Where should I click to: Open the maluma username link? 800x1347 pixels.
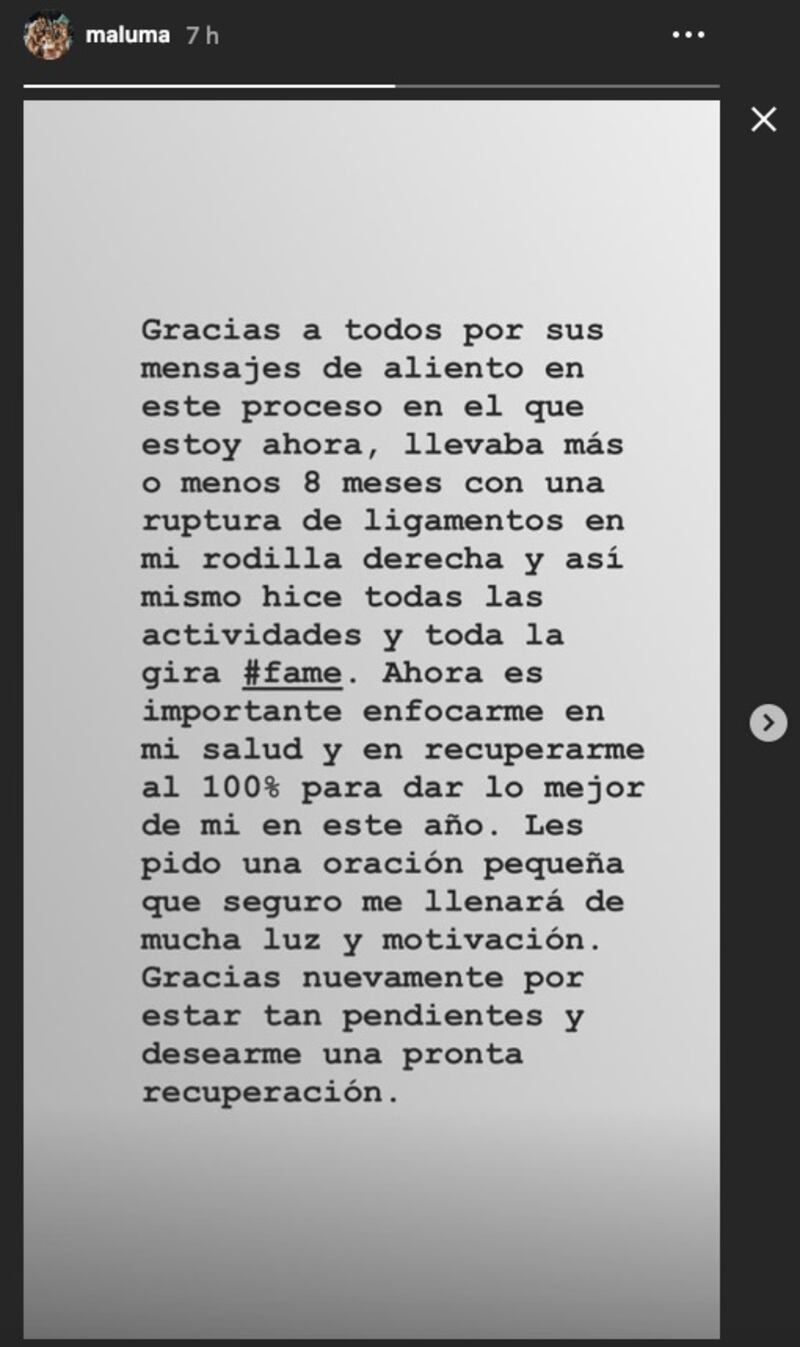pyautogui.click(x=127, y=36)
